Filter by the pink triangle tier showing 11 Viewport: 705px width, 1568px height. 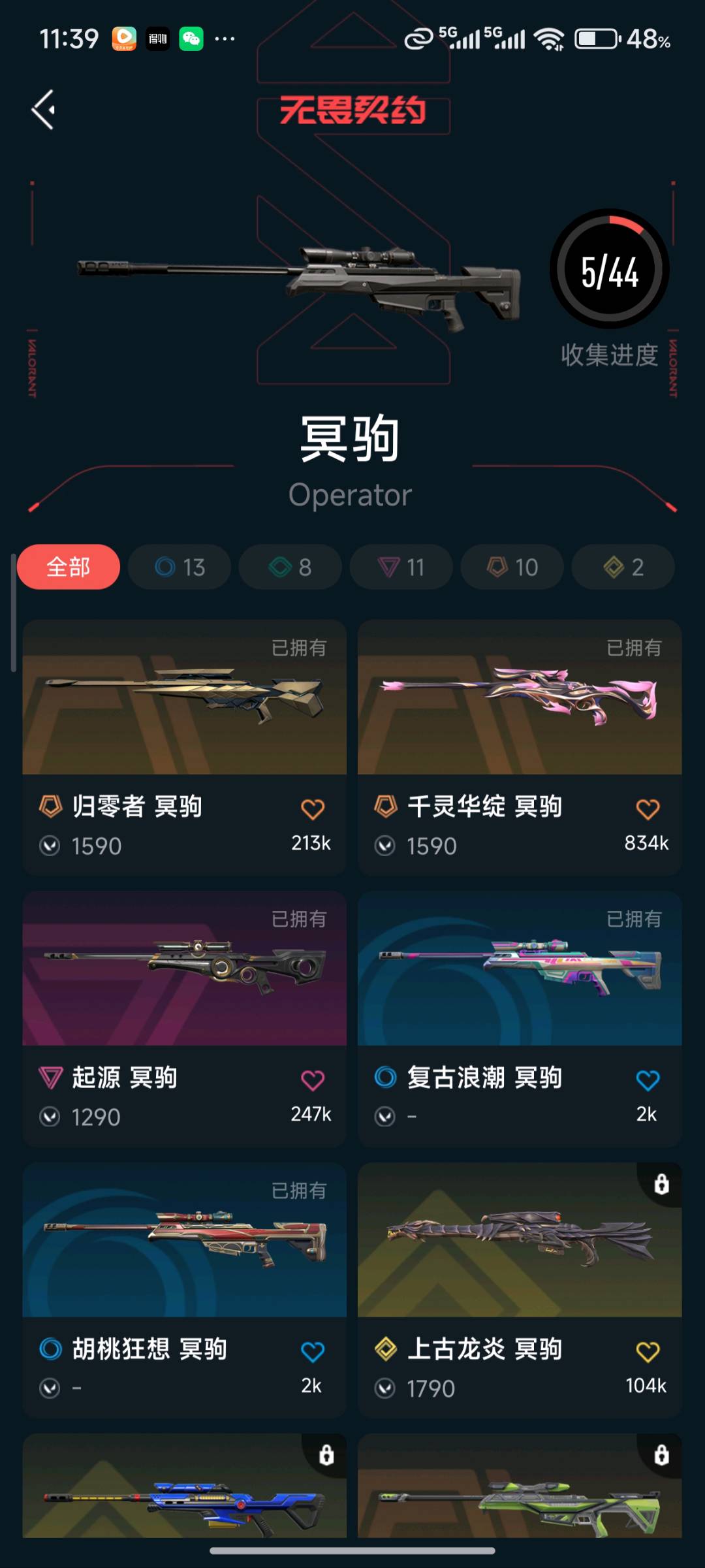[x=401, y=567]
